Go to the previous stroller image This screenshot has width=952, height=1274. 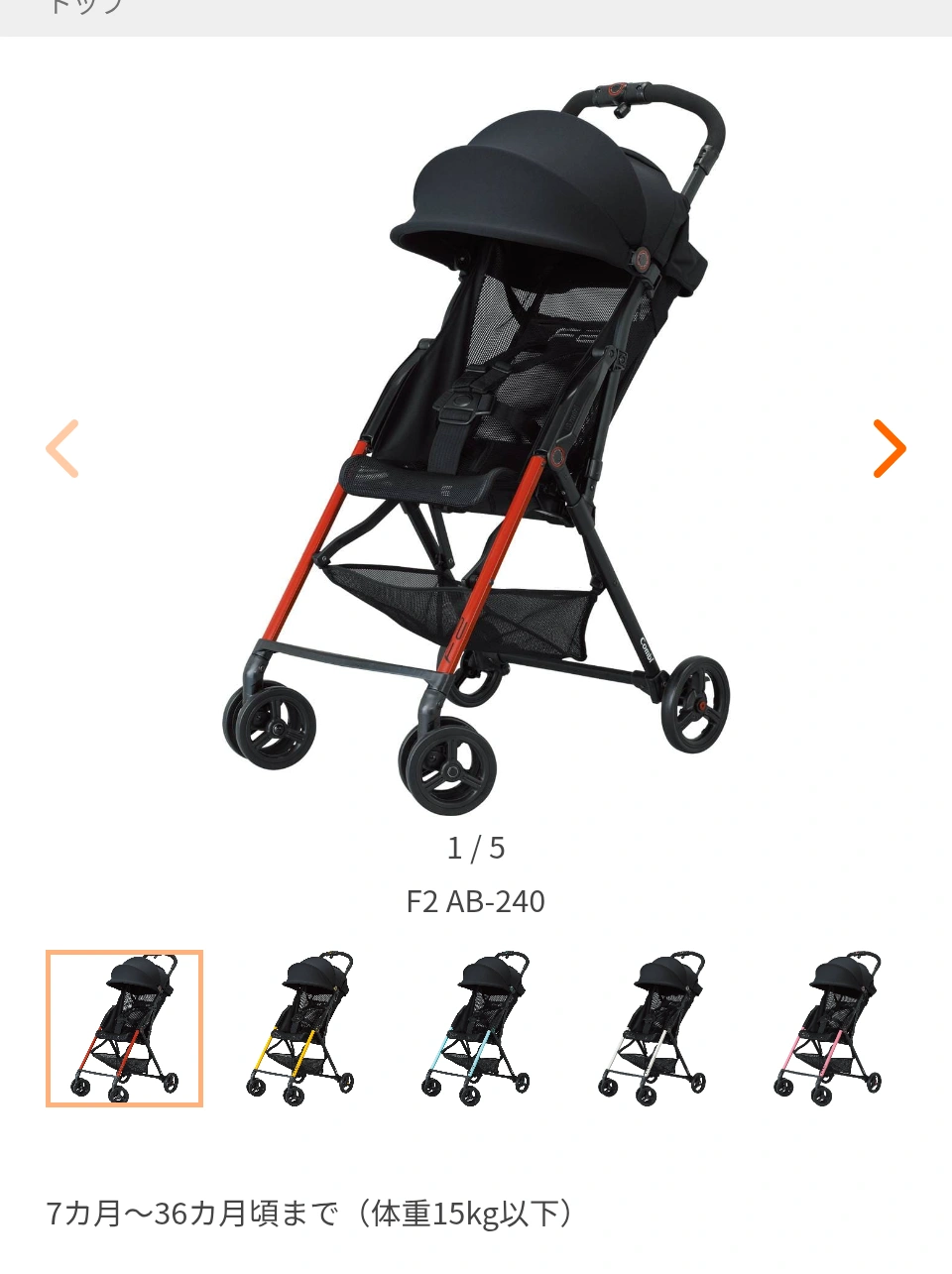(62, 448)
